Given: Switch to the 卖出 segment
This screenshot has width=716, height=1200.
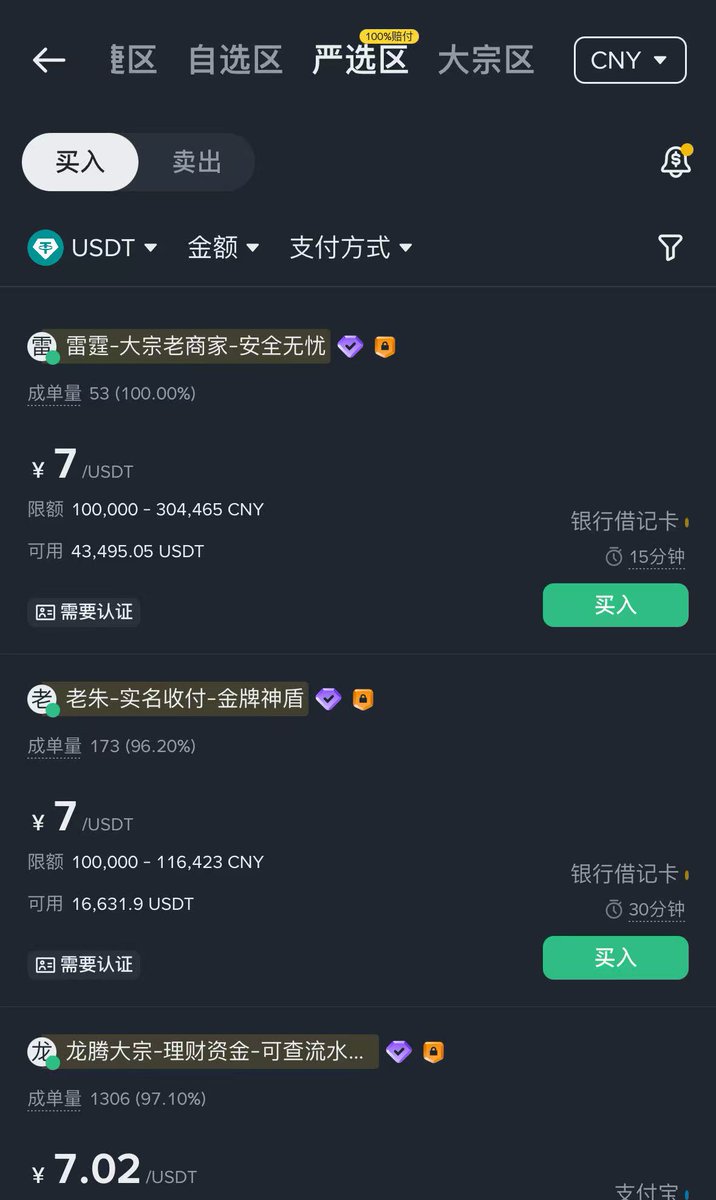Looking at the screenshot, I should pyautogui.click(x=196, y=162).
